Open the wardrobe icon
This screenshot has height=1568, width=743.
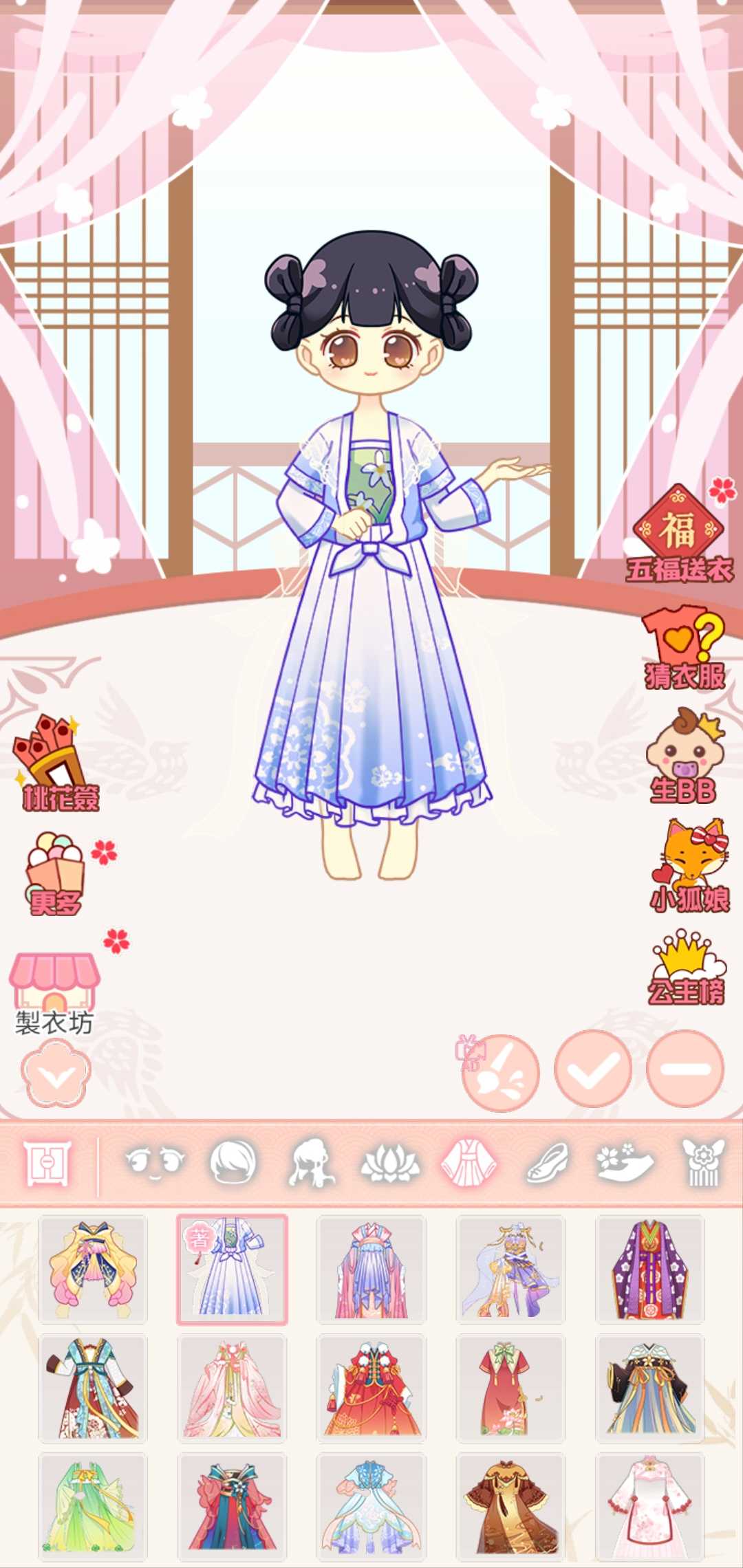pos(47,1163)
